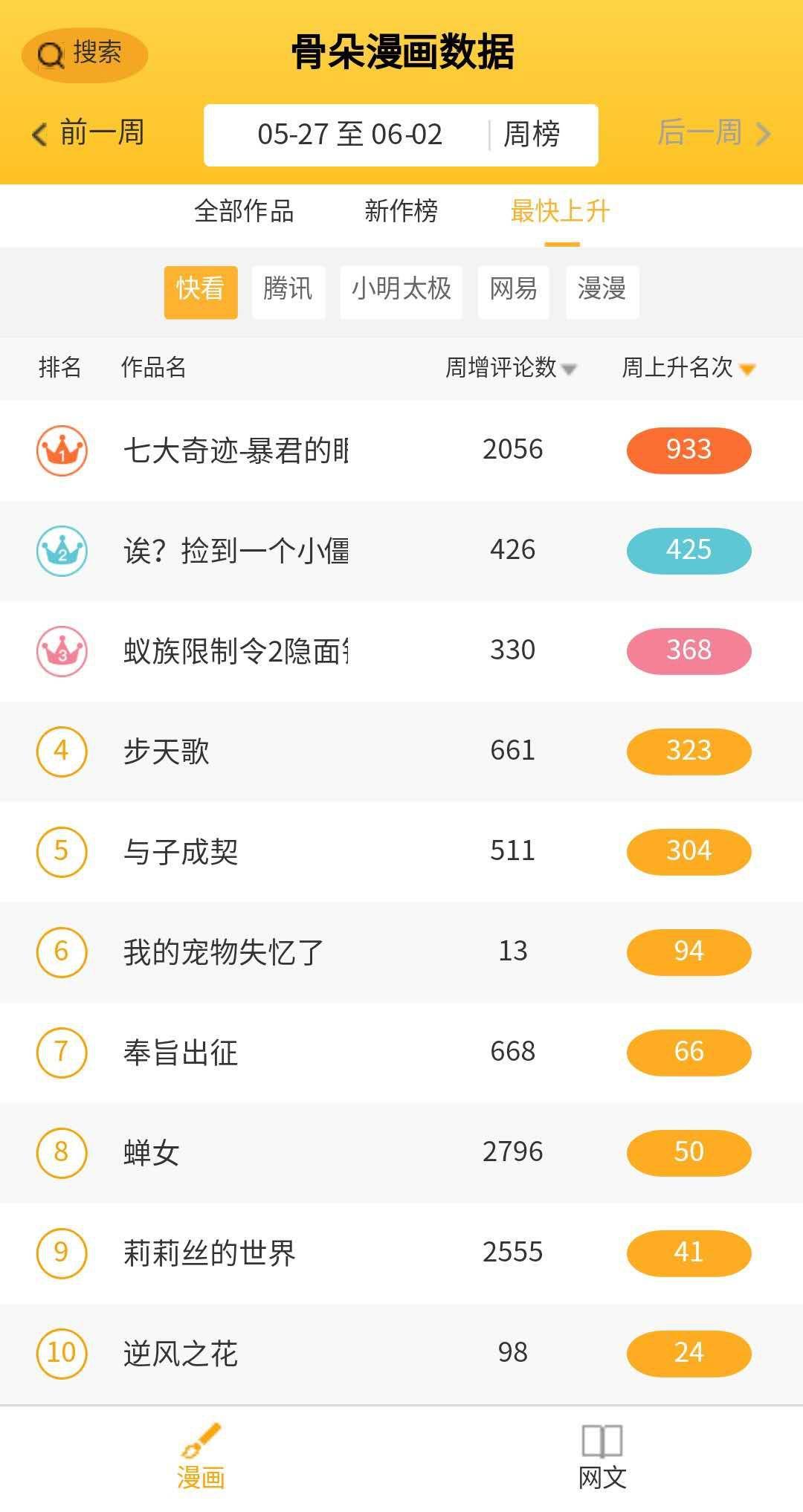
Task: Open the 搜索 search button
Action: (x=84, y=54)
